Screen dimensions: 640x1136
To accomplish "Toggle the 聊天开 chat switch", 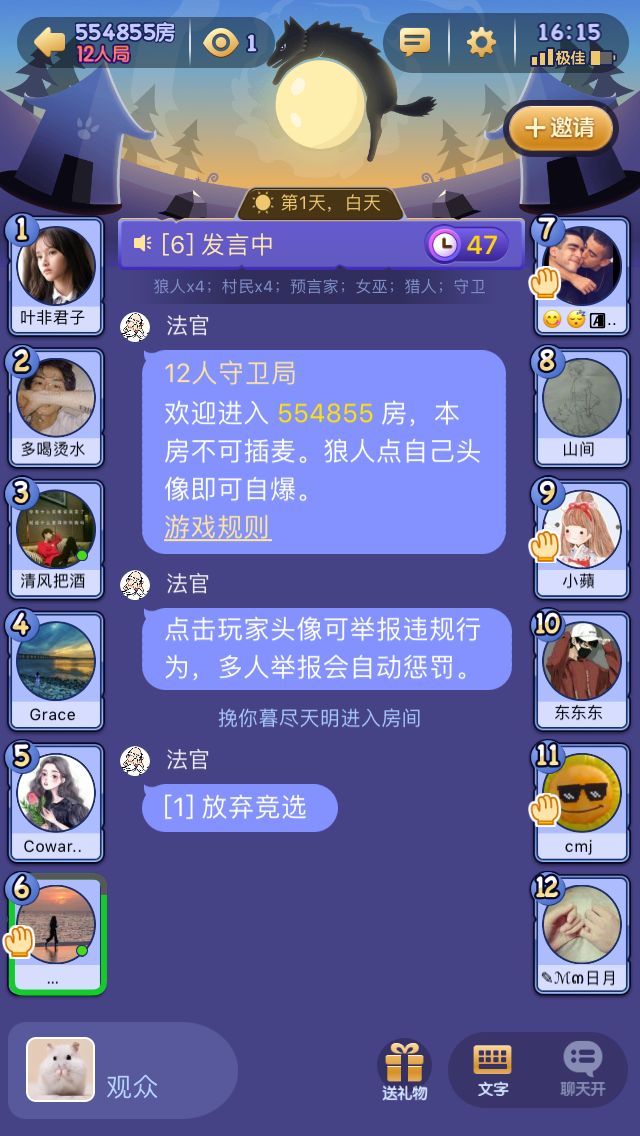I will (583, 1070).
